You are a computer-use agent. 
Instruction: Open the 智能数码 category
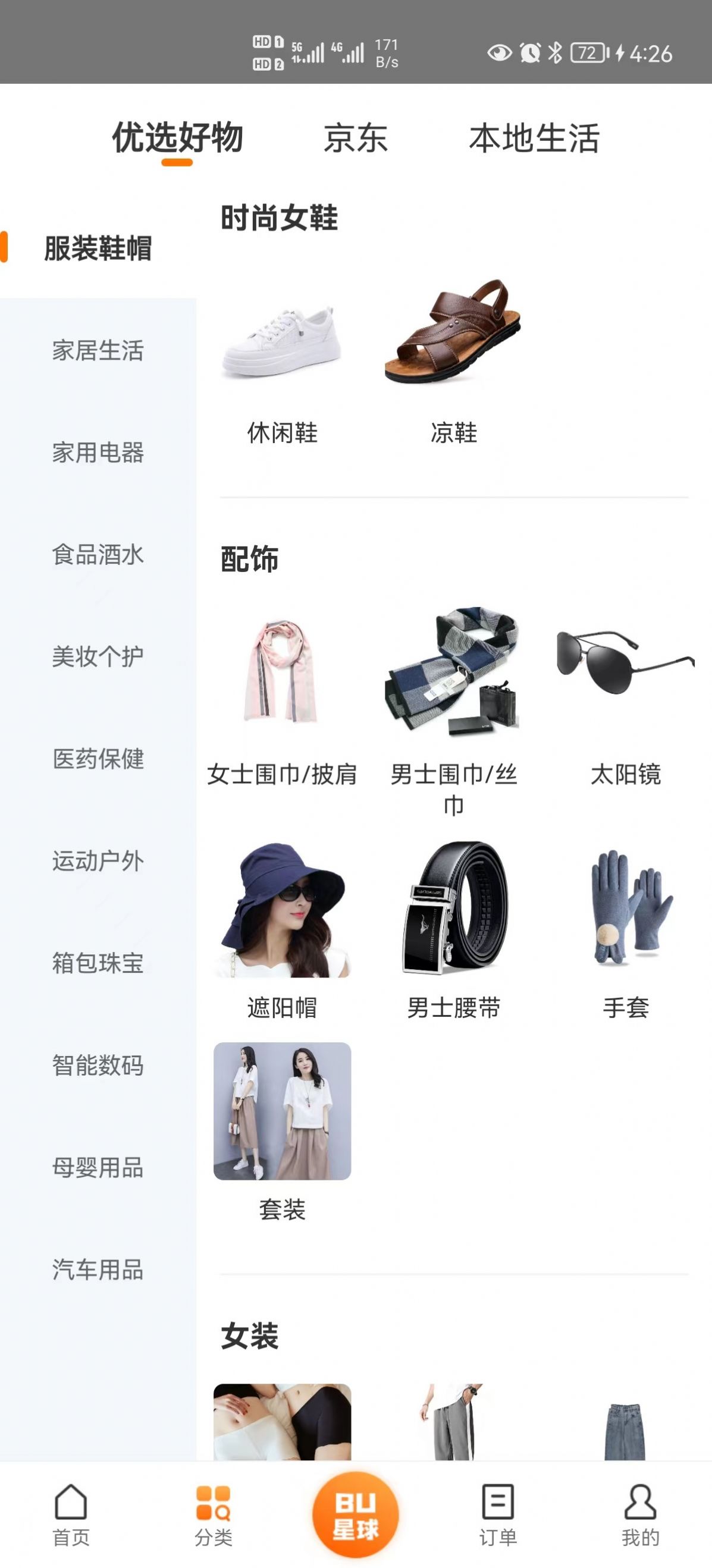pos(98,1065)
